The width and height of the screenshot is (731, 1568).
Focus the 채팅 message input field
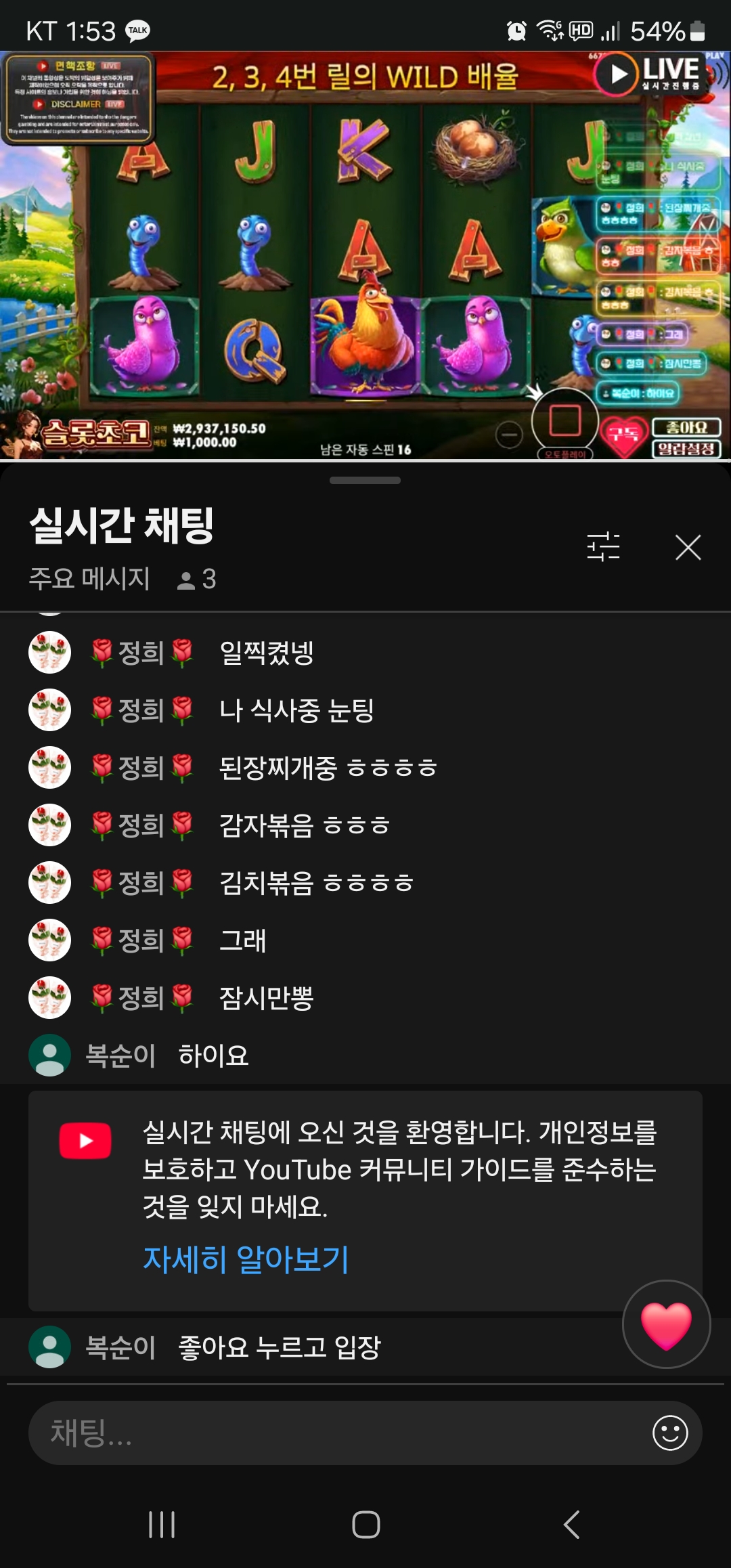[x=338, y=1433]
